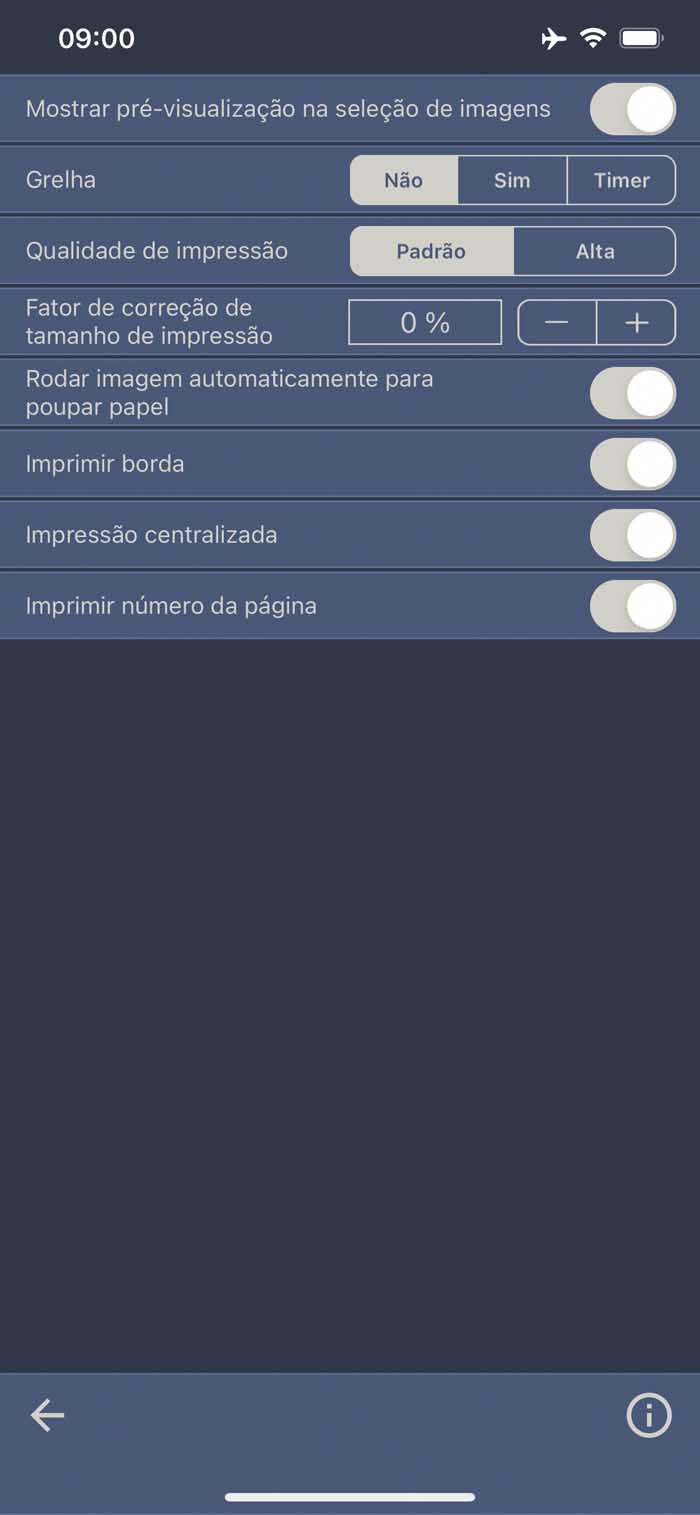Tap the 0 % correction factor field
This screenshot has height=1515, width=700.
coord(425,322)
